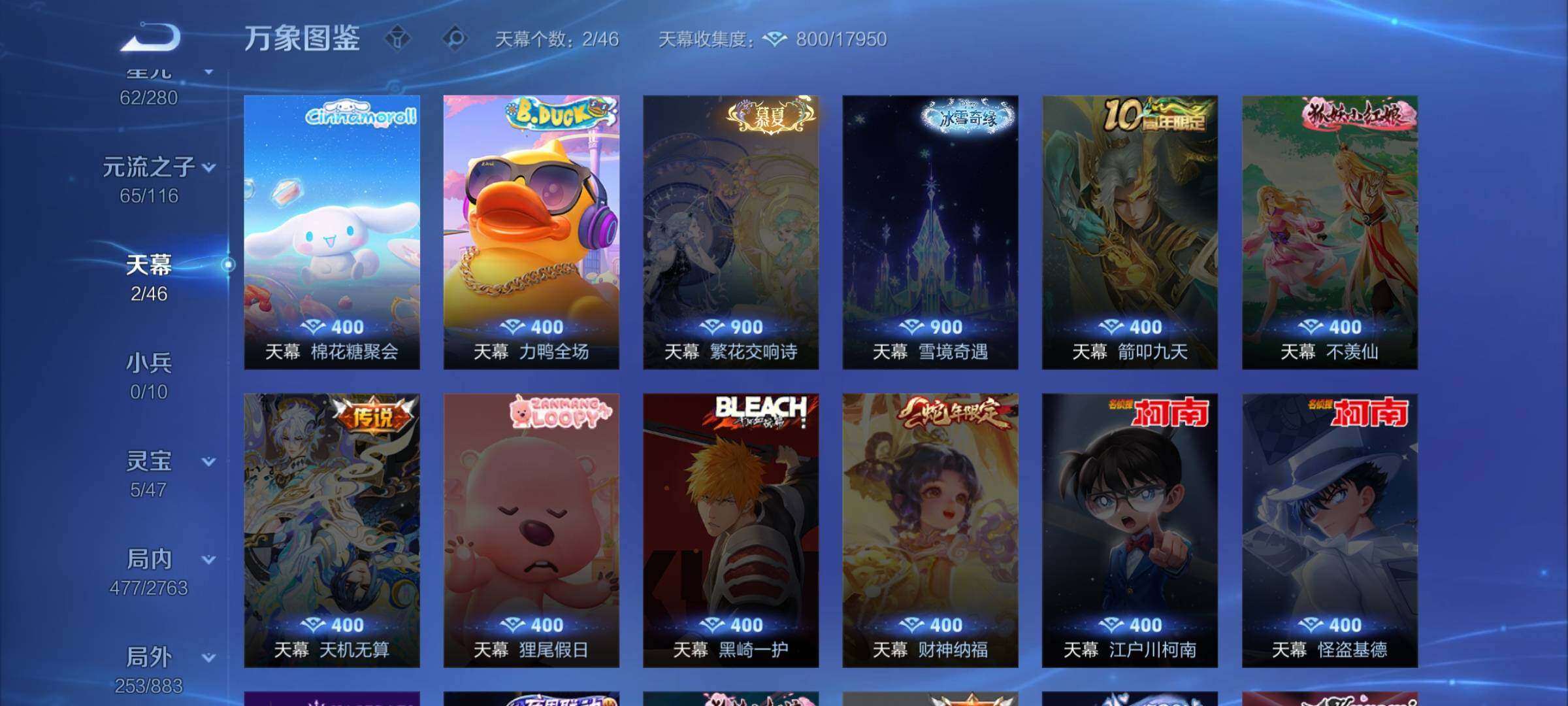Open the 棉花糖聚会 sky screen card
This screenshot has height=706, width=1568.
332,232
